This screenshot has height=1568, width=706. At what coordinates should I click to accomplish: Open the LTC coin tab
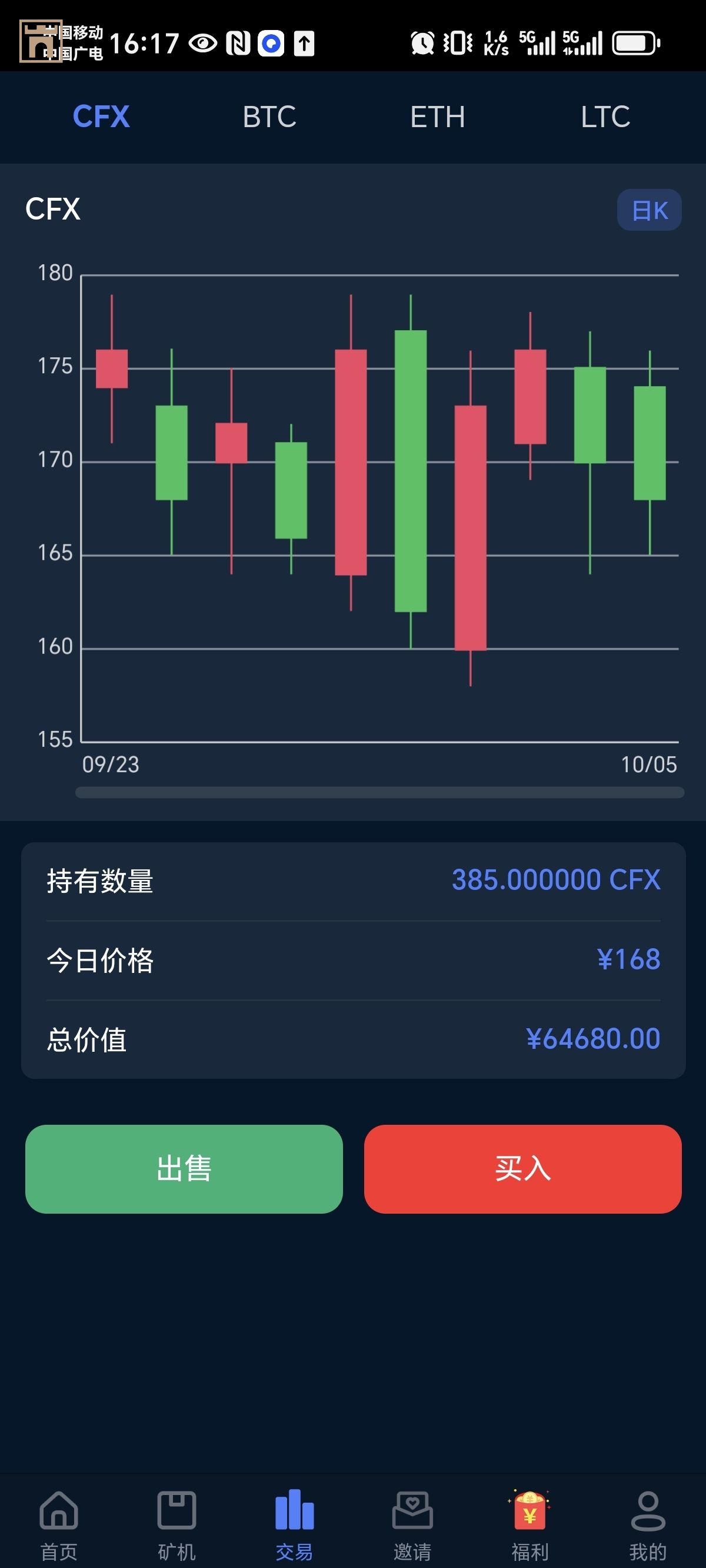[x=605, y=117]
